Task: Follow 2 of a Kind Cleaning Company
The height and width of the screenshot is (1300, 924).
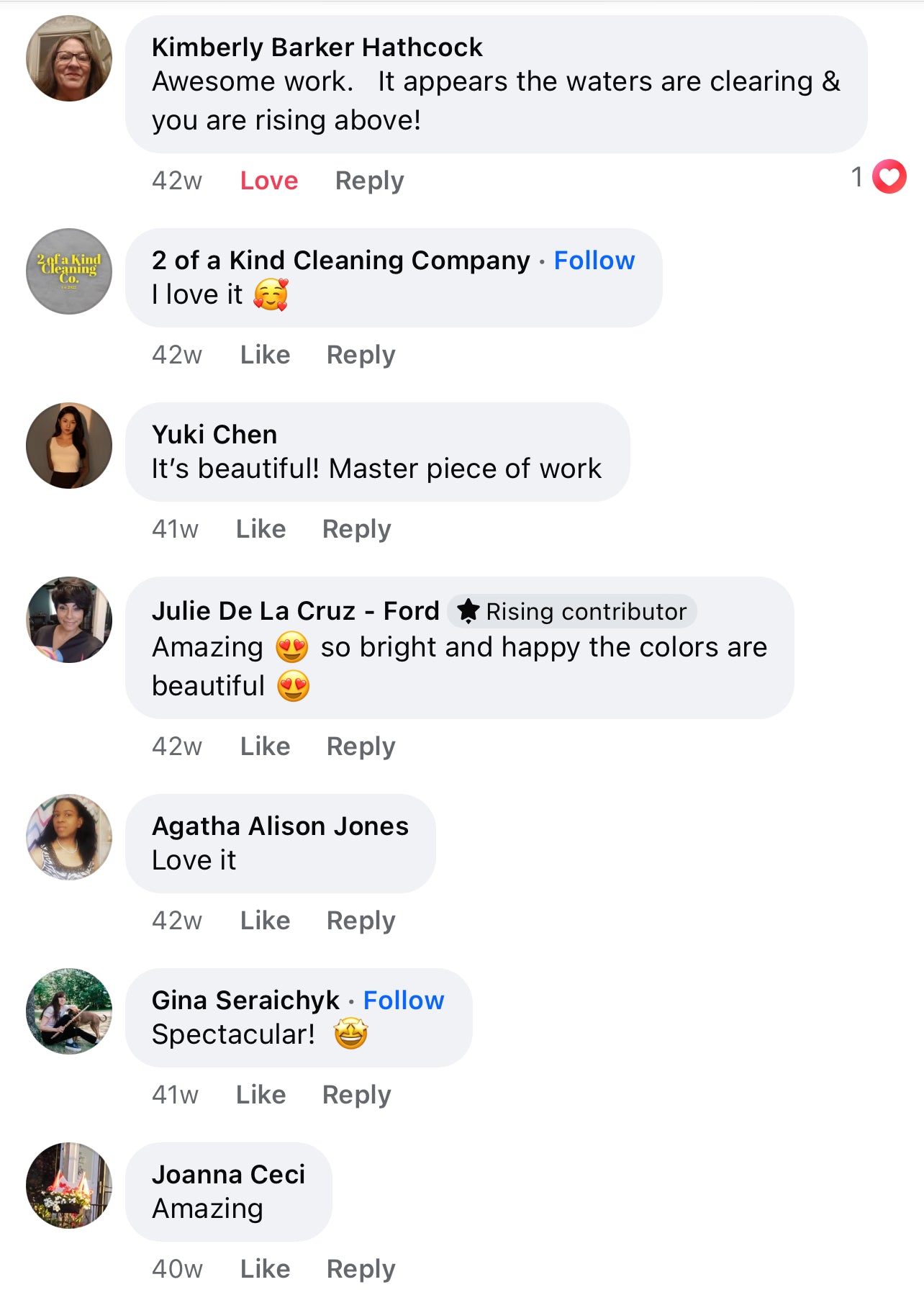Action: pyautogui.click(x=594, y=261)
